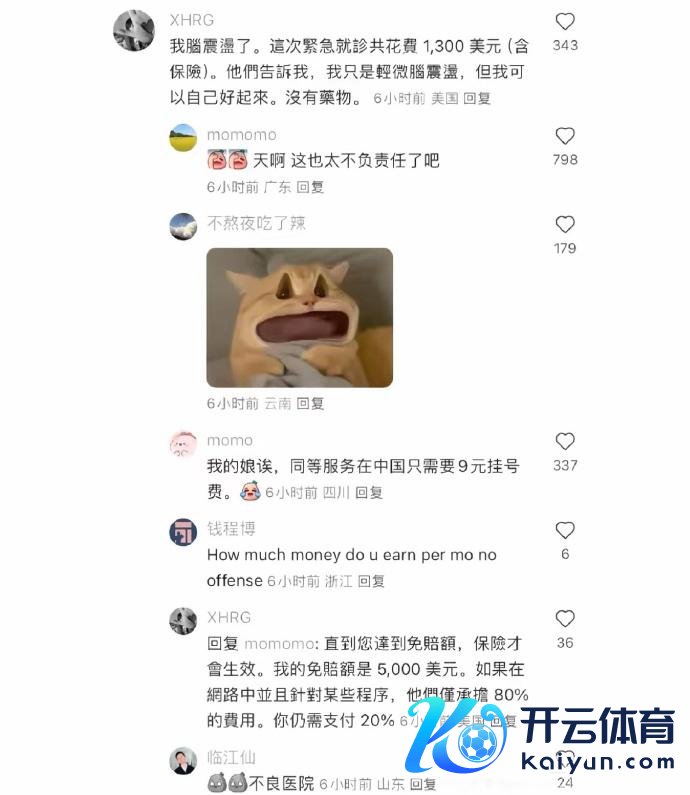Like XHRG's reply about the 5,000 美元 deductible
690x795 pixels.
point(565,619)
